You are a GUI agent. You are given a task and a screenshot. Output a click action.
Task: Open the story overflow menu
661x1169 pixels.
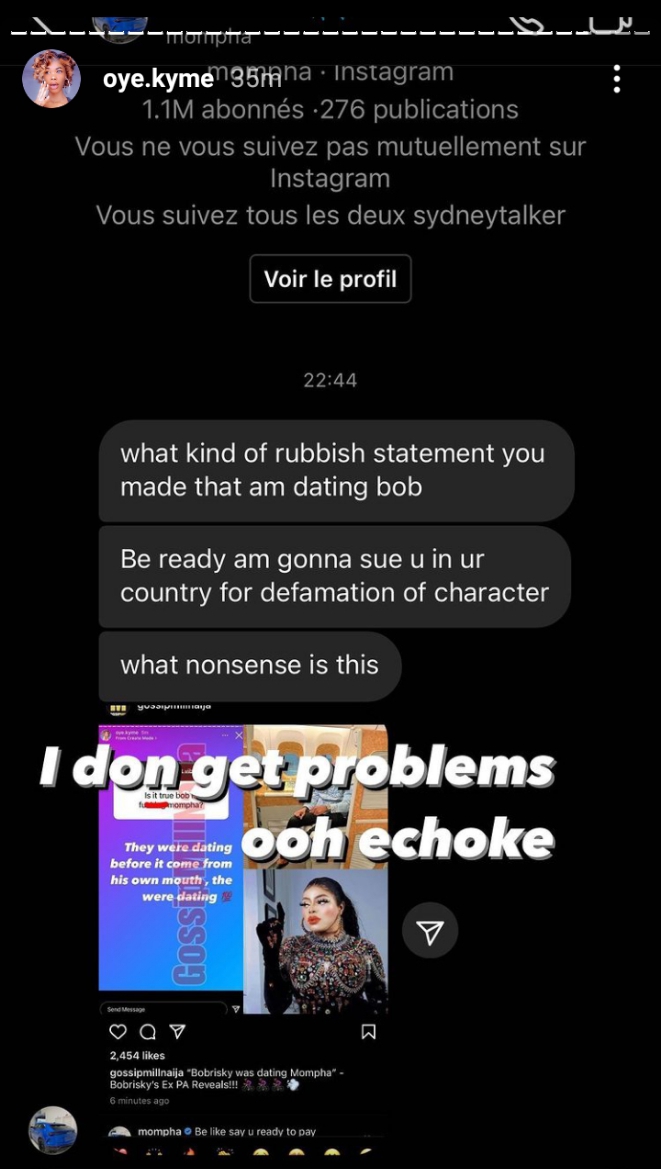pos(617,78)
